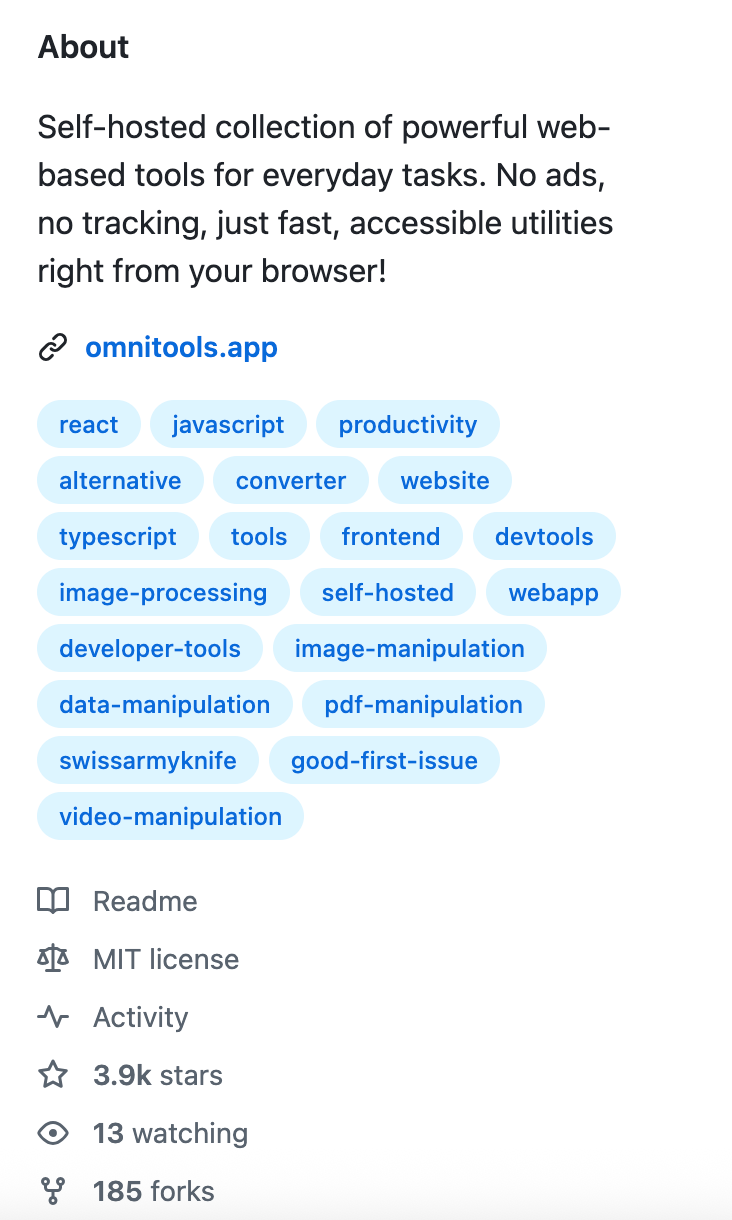Image resolution: width=732 pixels, height=1220 pixels.
Task: Select the devtools topic chip
Action: click(x=544, y=537)
